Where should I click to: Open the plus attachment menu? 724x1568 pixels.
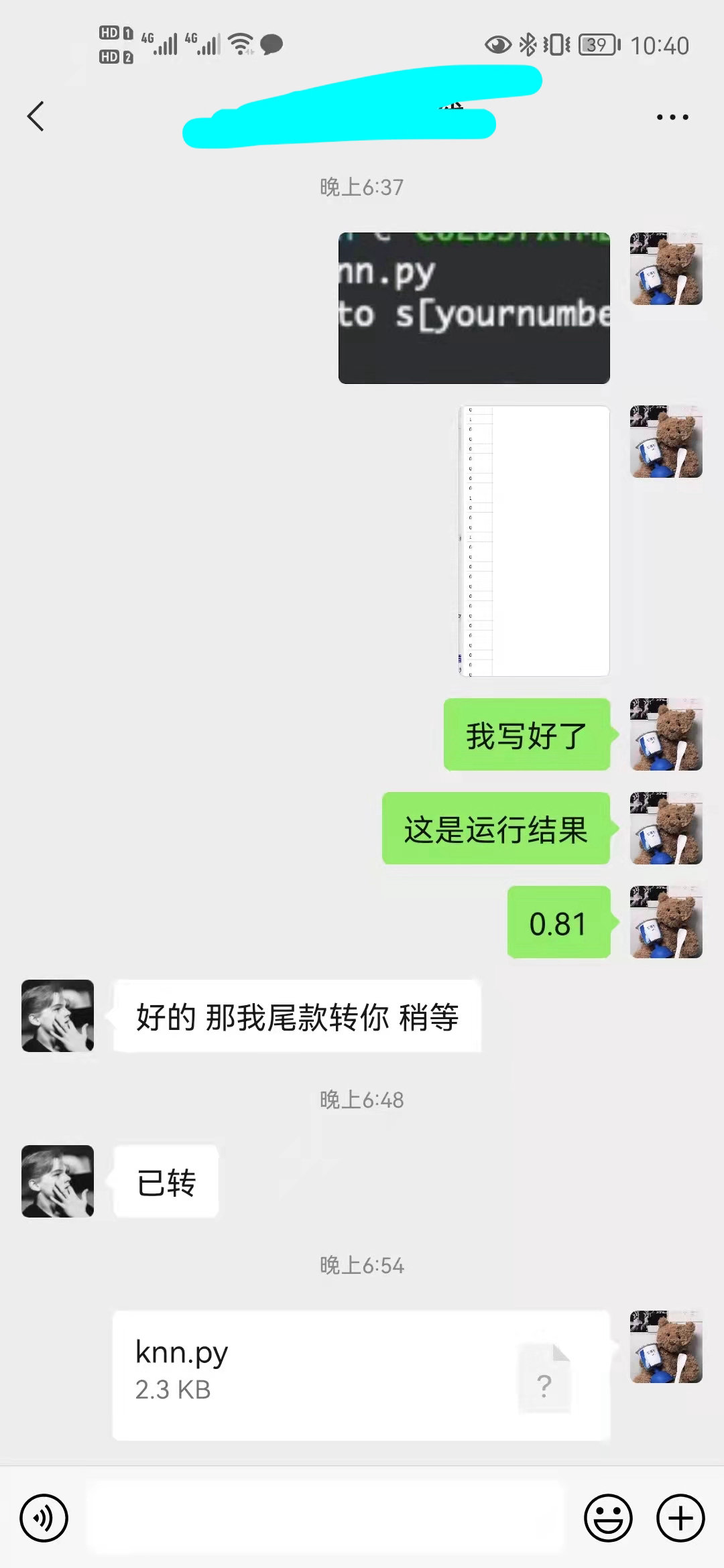click(x=680, y=1518)
